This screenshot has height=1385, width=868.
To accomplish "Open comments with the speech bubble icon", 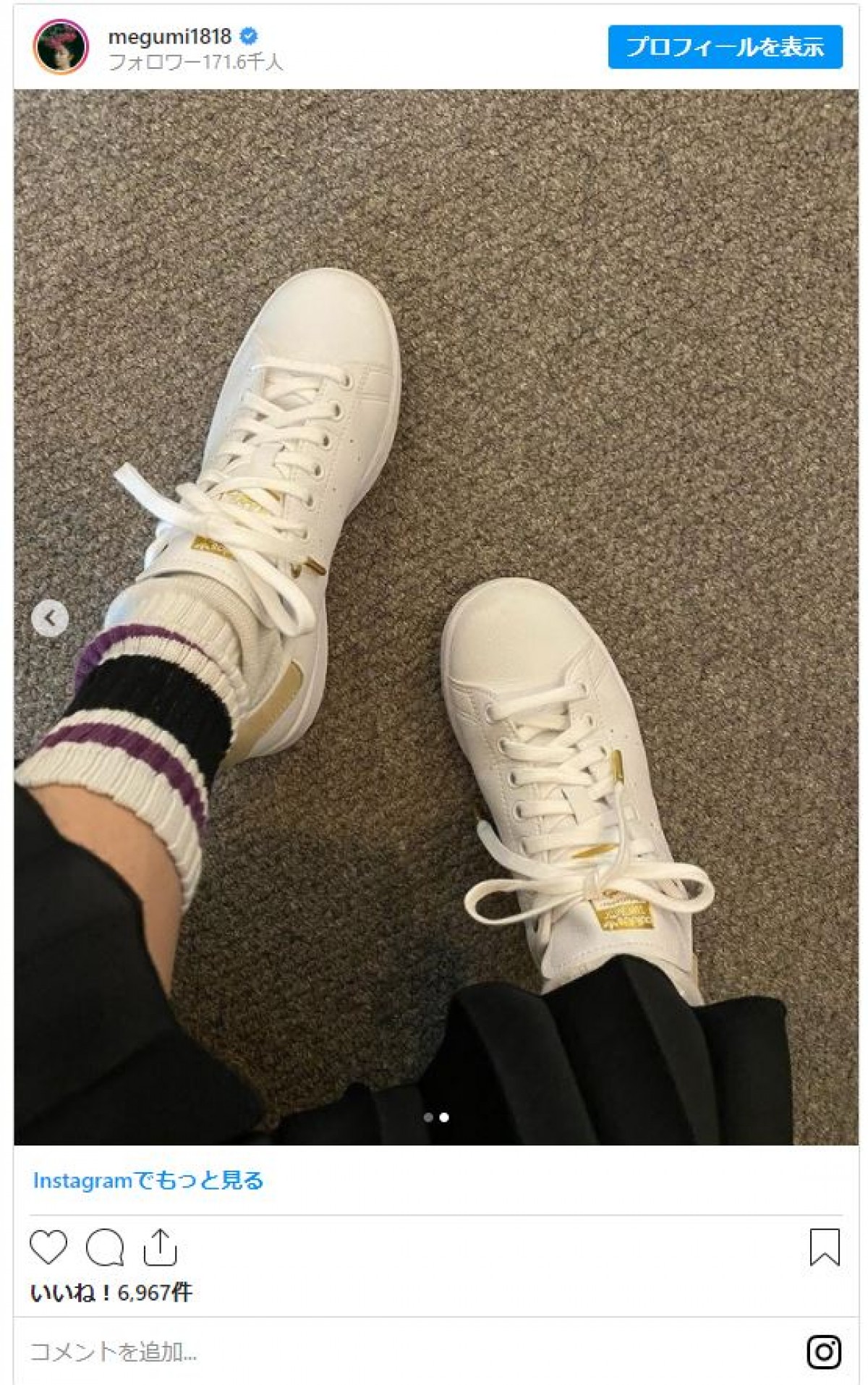I will [105, 1248].
